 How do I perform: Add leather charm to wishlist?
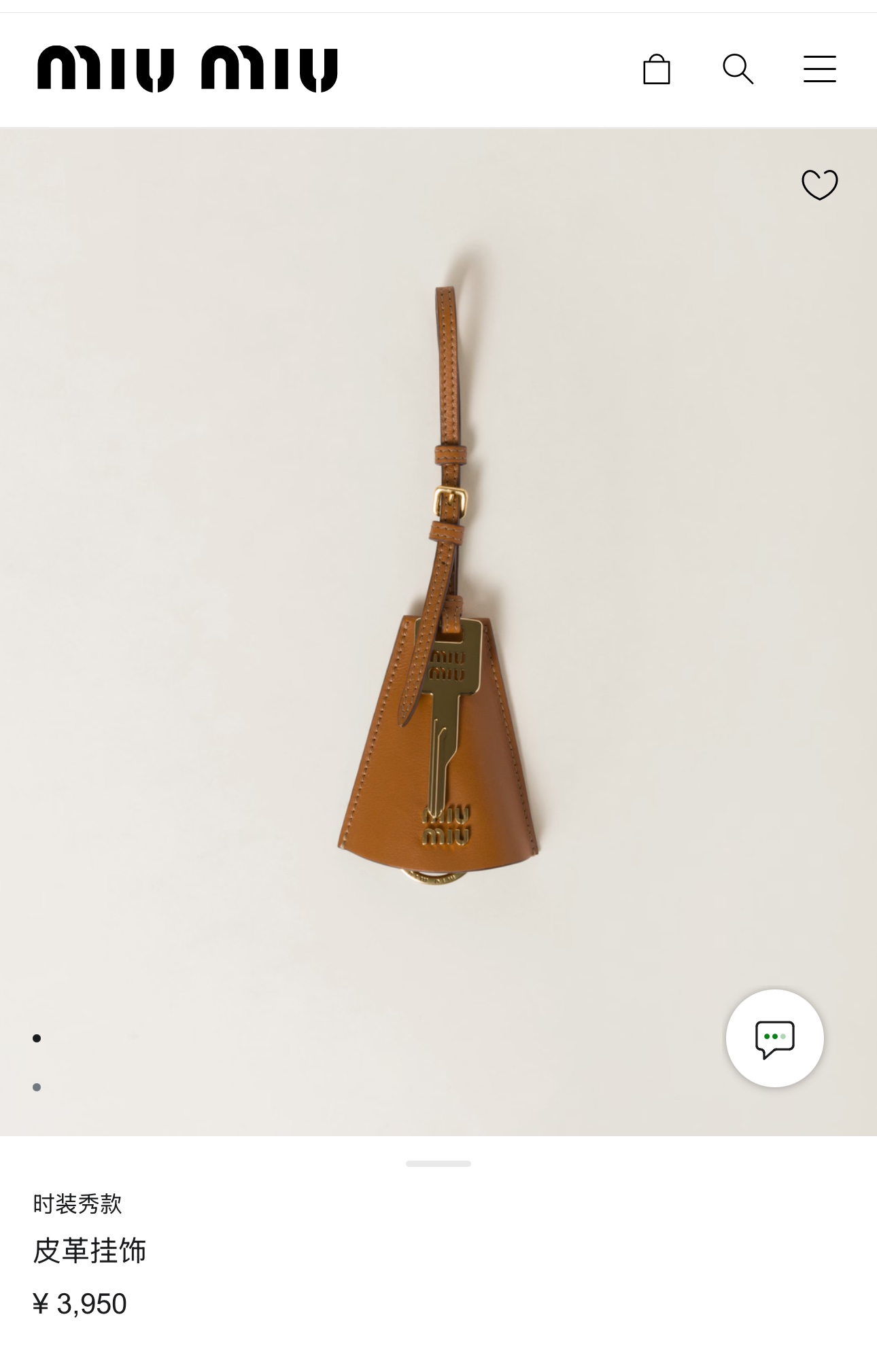click(x=819, y=184)
